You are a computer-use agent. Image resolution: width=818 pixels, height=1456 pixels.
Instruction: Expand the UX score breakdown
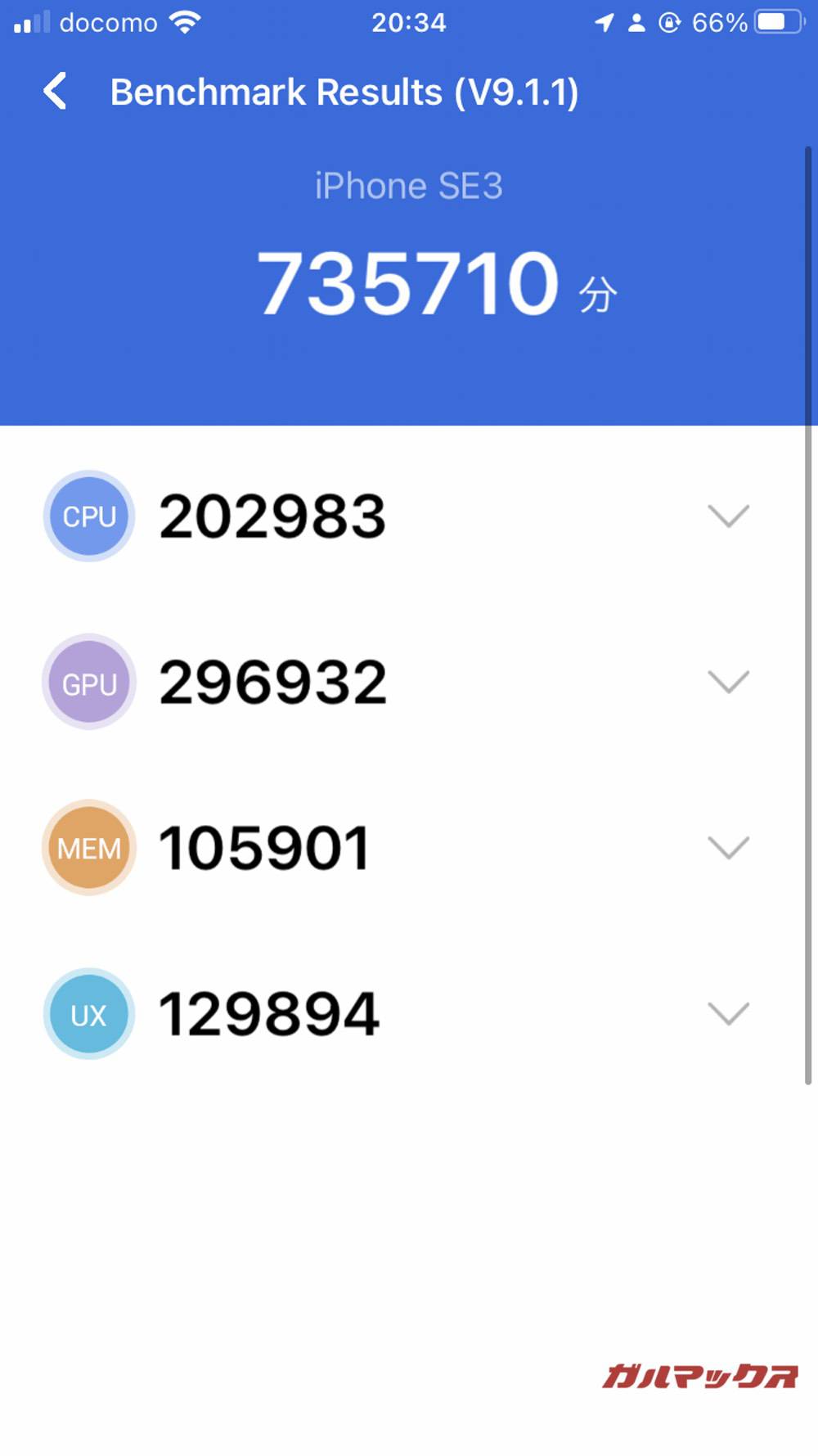(x=727, y=1015)
